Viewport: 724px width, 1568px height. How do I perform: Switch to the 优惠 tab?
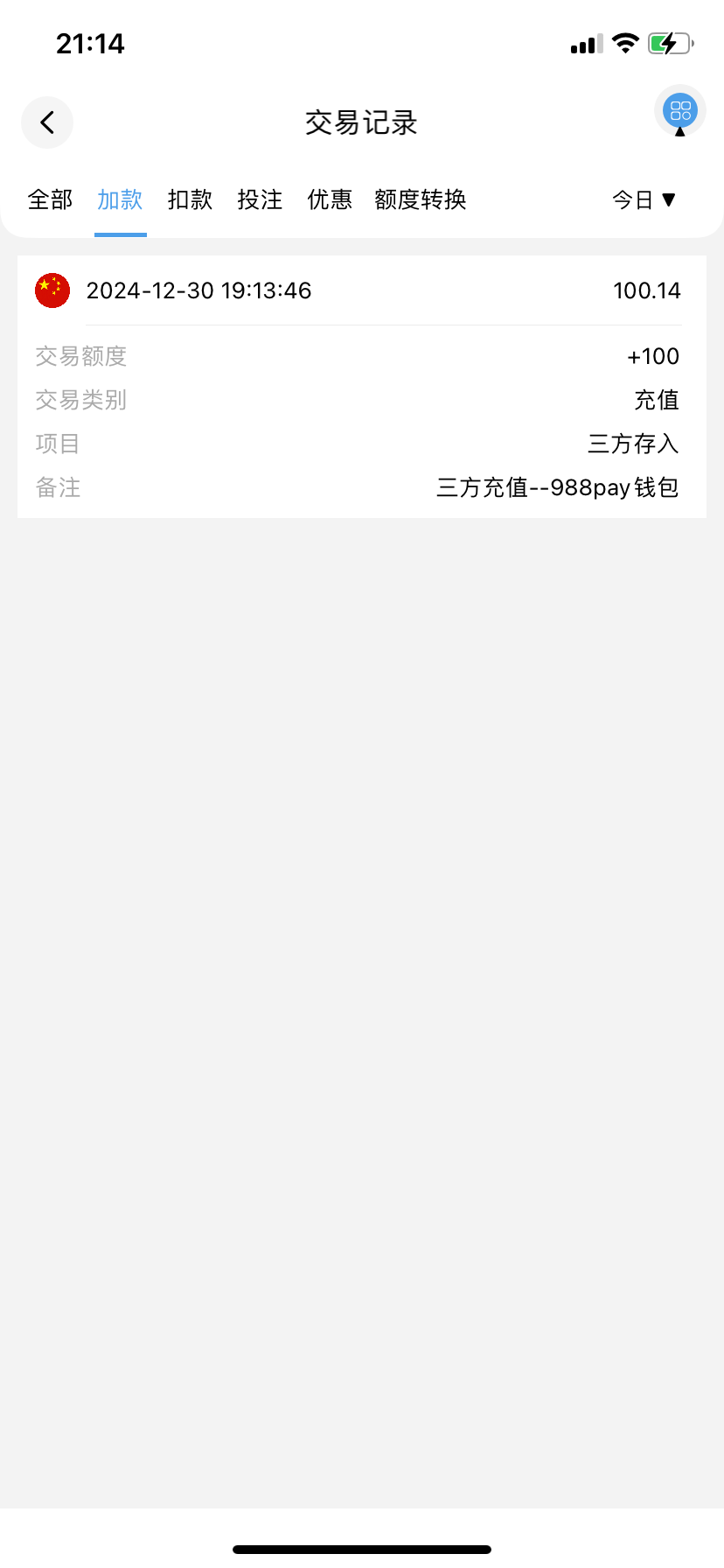tap(330, 199)
